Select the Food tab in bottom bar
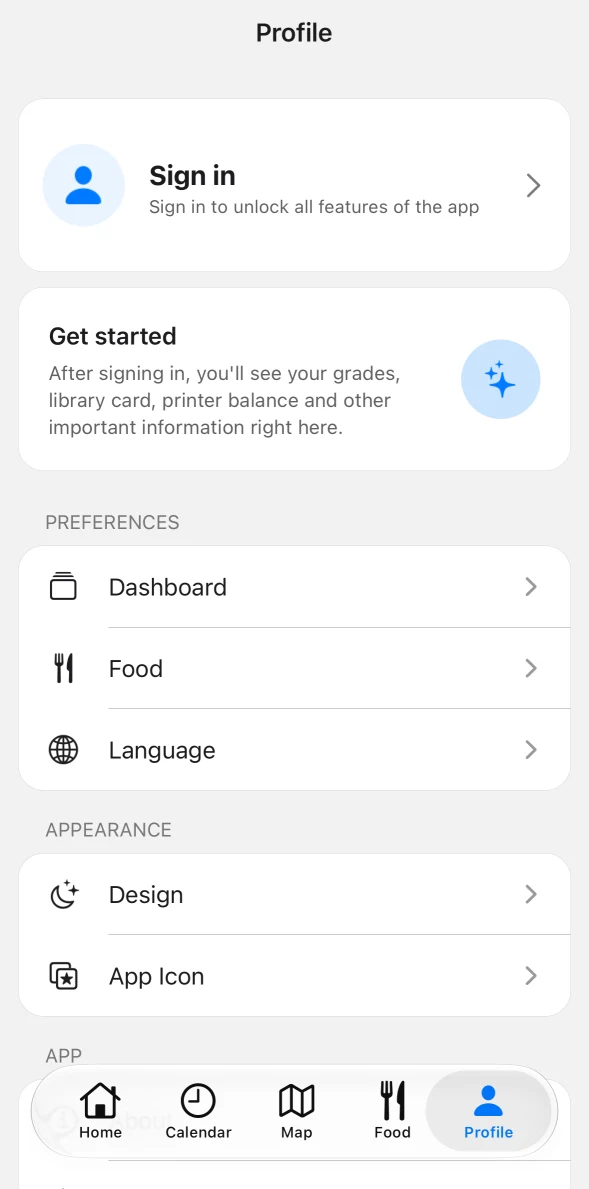The height and width of the screenshot is (1189, 589). tap(393, 1111)
